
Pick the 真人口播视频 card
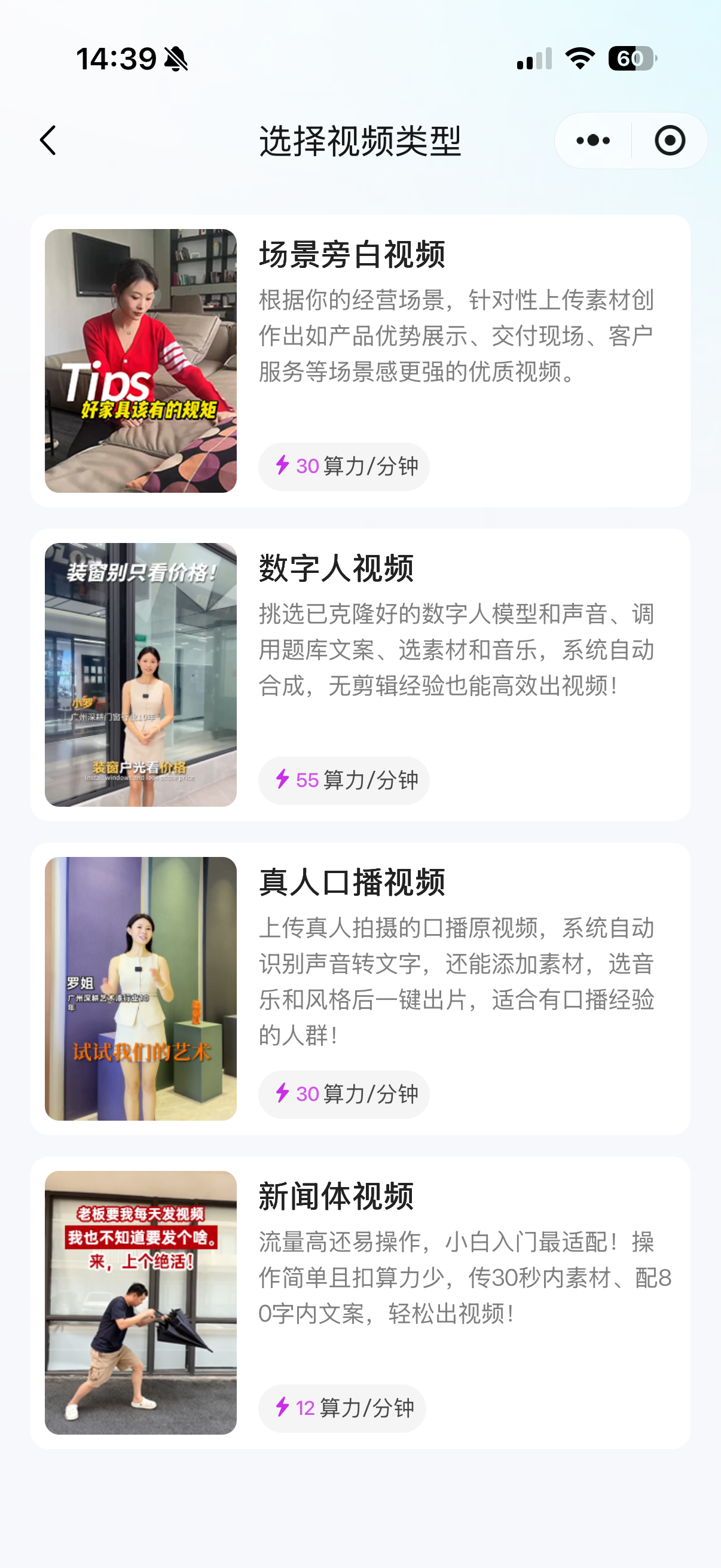pyautogui.click(x=360, y=989)
